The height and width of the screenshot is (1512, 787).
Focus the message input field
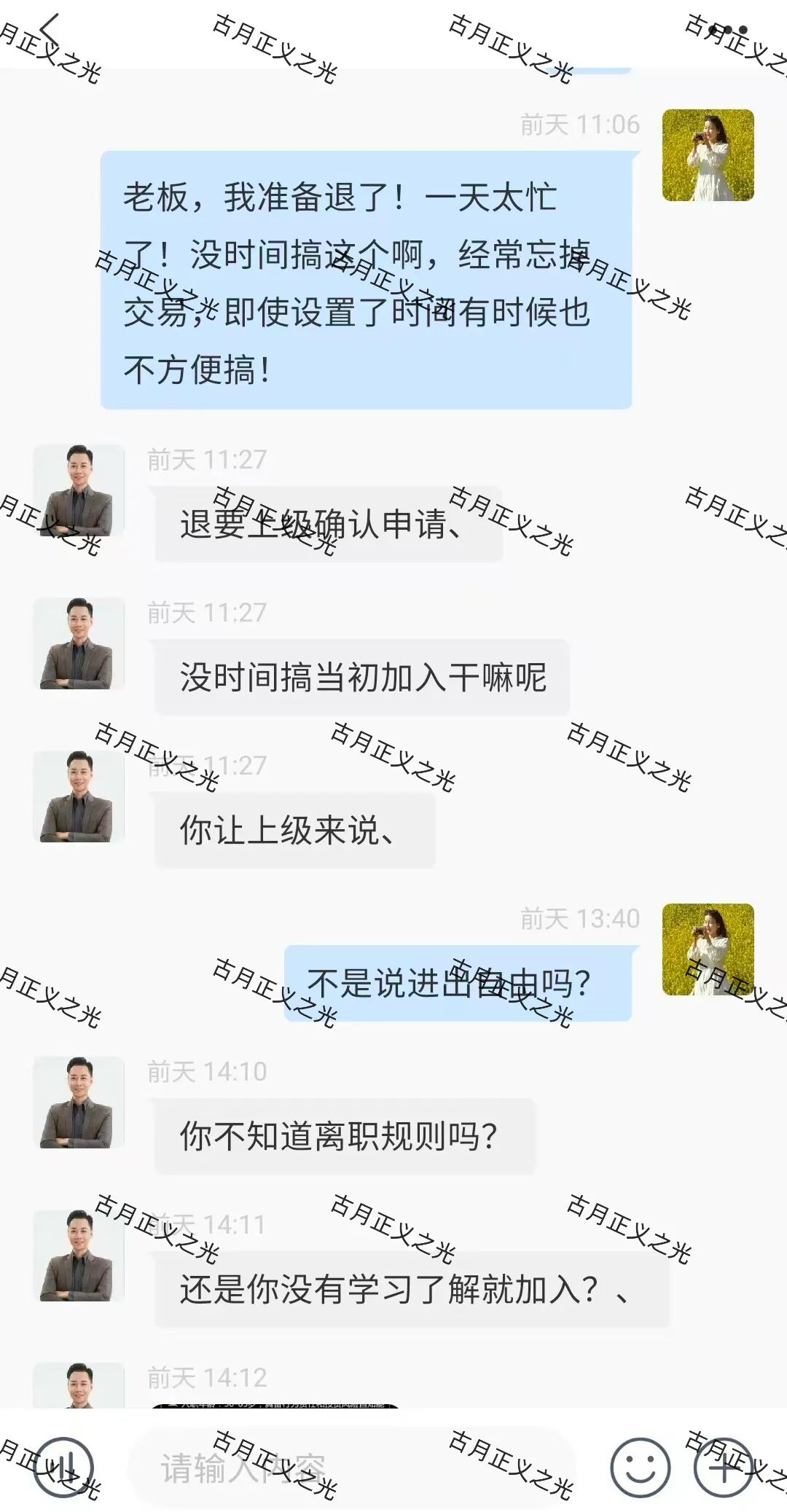350,1467
